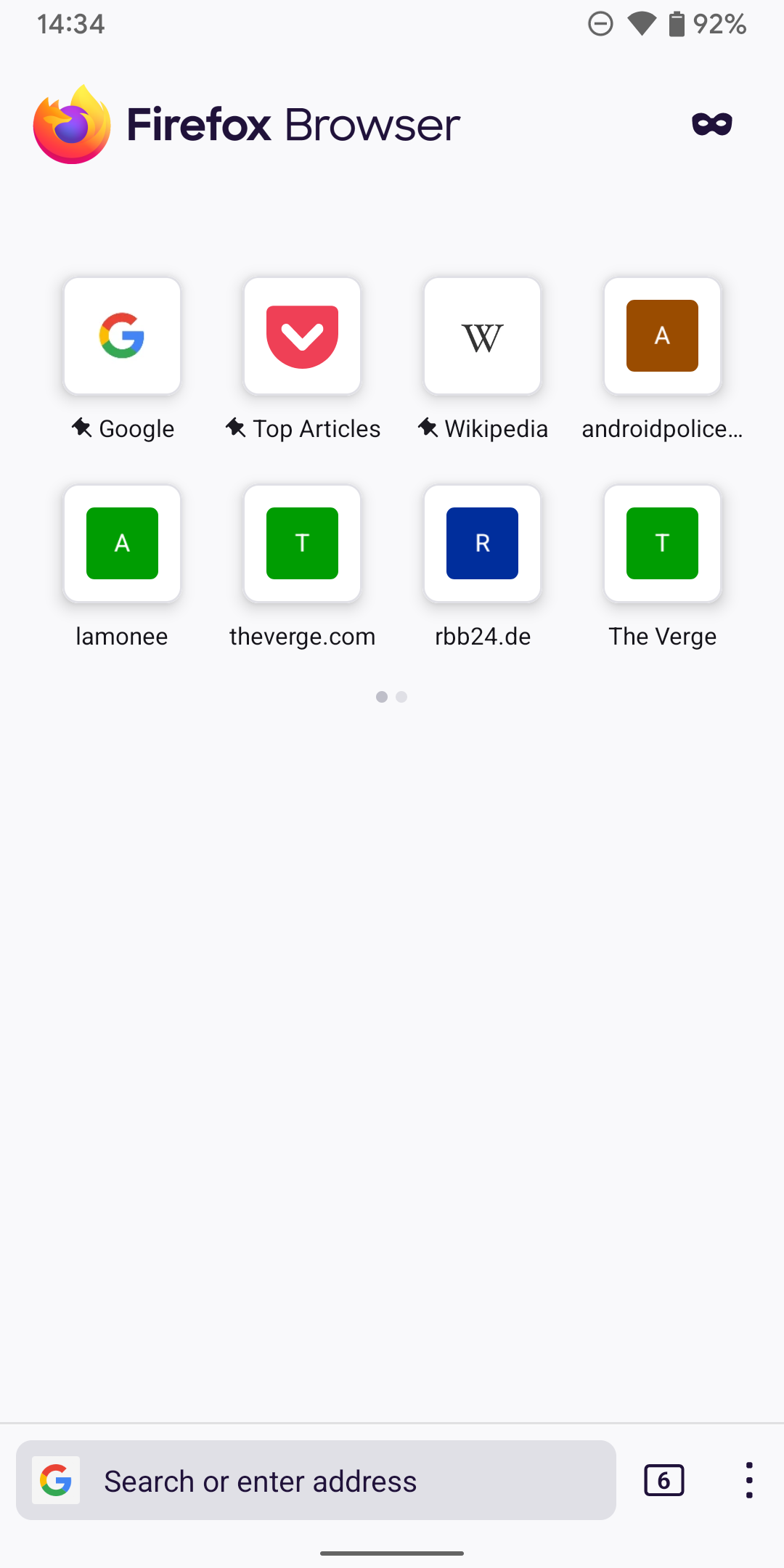Open the tab counter showing 6 tabs
This screenshot has height=1568, width=784.
(665, 1481)
